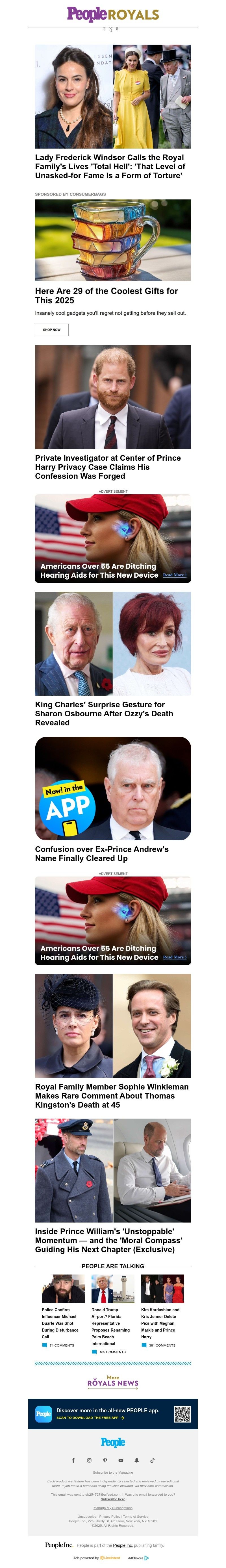Tap the SHOP NOW button
226x1568 pixels.
click(x=52, y=329)
